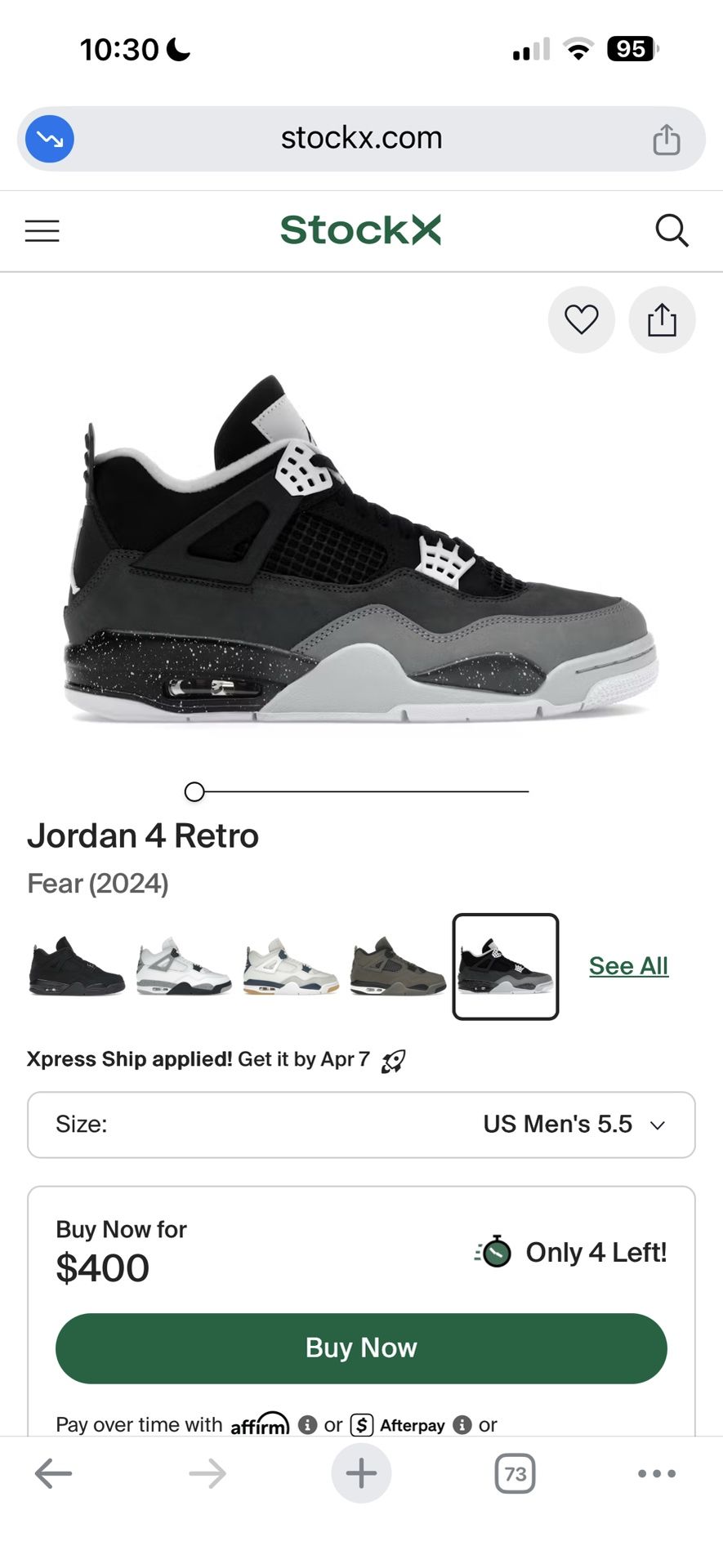Open the hamburger menu
Image resolution: width=723 pixels, height=1568 pixels.
pyautogui.click(x=42, y=231)
